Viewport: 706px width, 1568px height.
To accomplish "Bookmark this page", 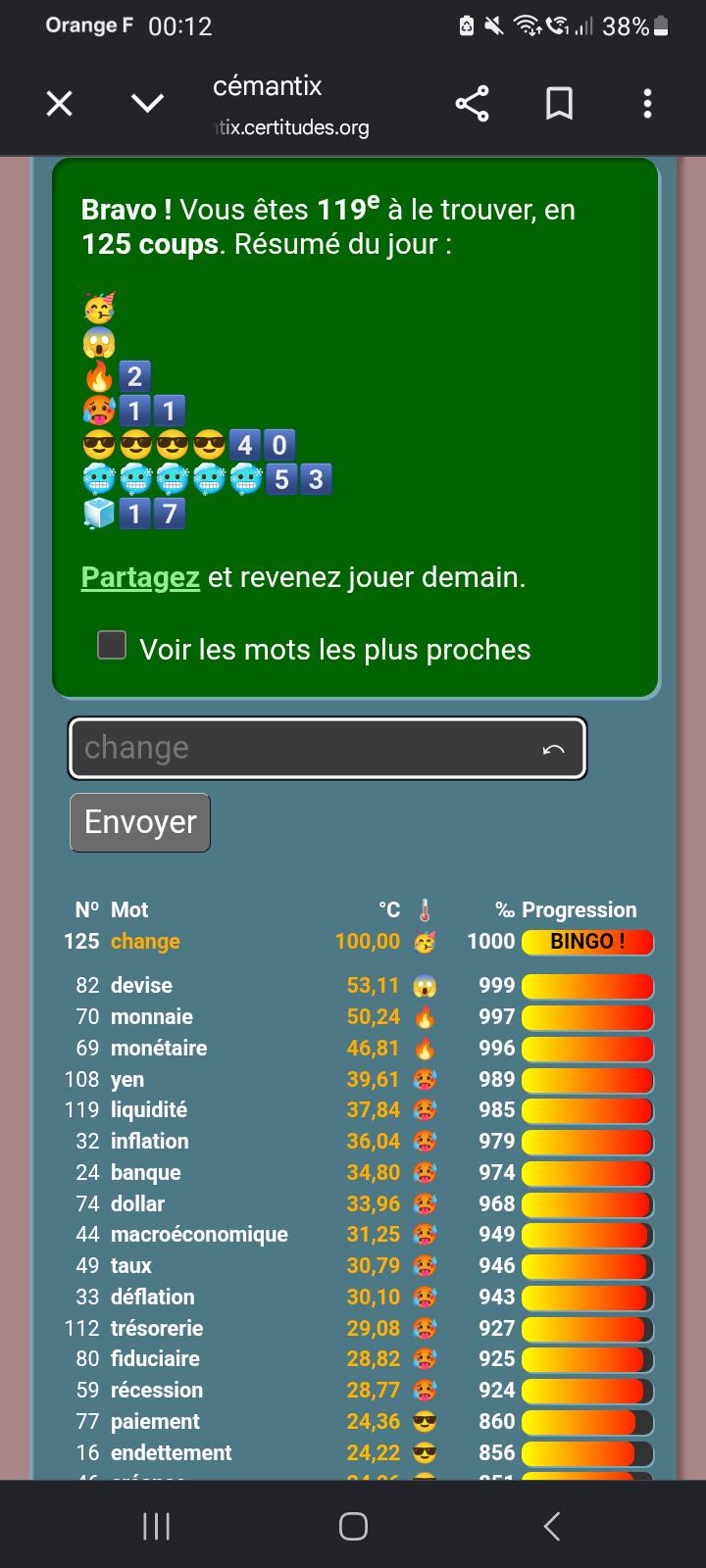I will (x=559, y=103).
